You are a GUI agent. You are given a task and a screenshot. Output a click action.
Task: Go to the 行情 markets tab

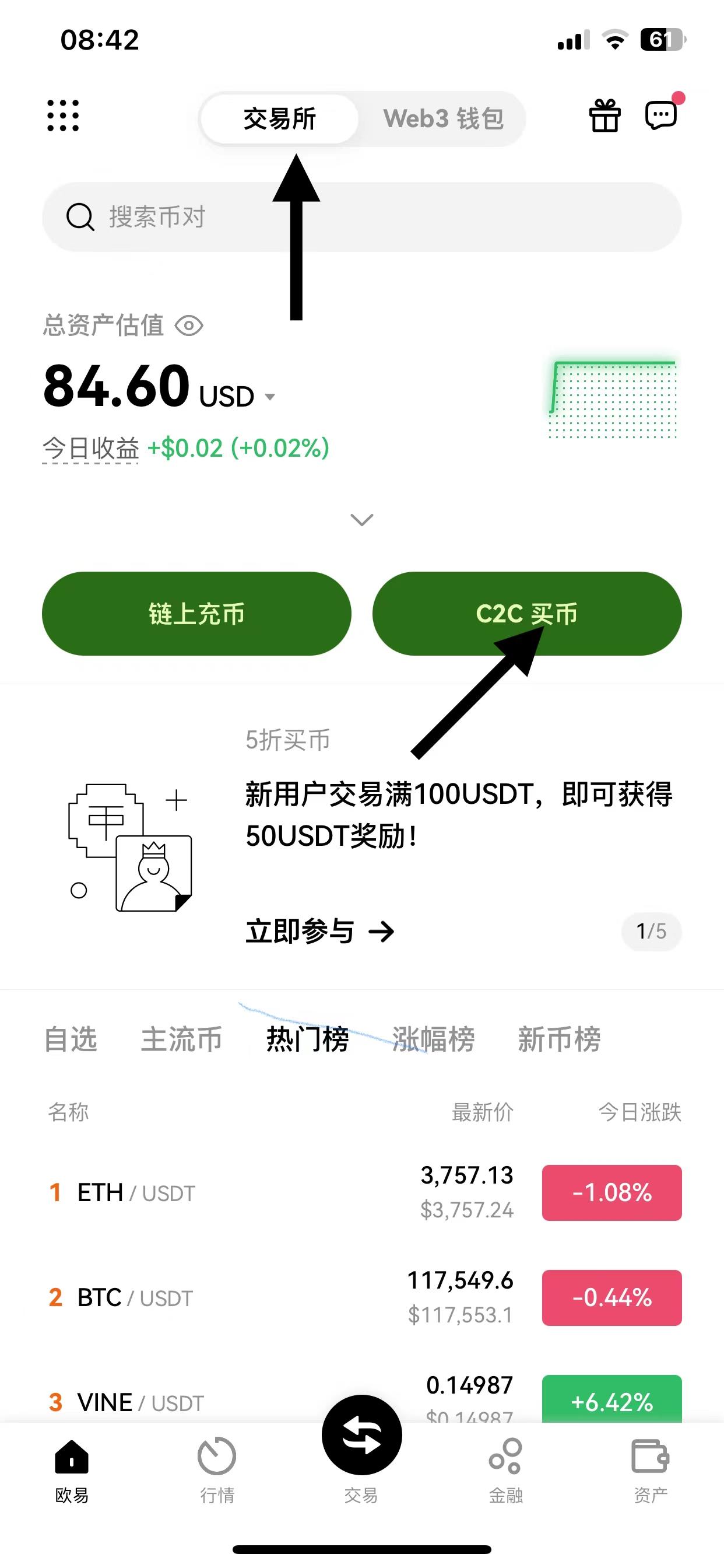[x=217, y=1469]
